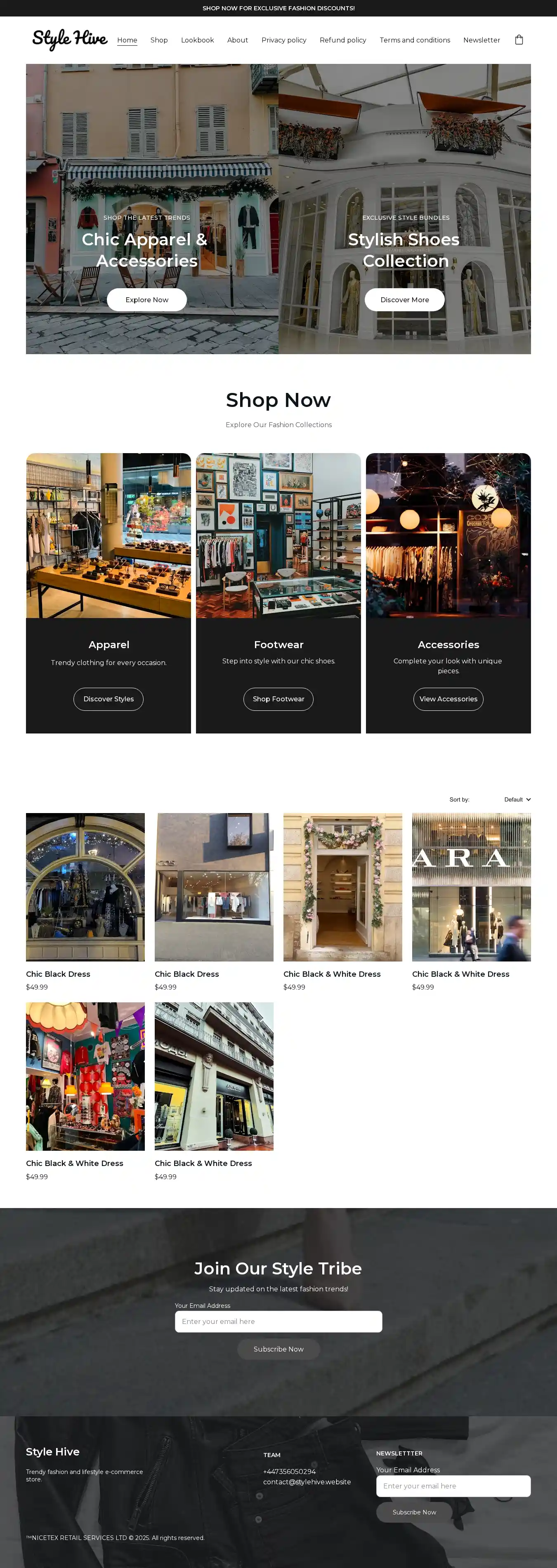Go to the Shop page
Image resolution: width=557 pixels, height=1568 pixels.
click(159, 40)
